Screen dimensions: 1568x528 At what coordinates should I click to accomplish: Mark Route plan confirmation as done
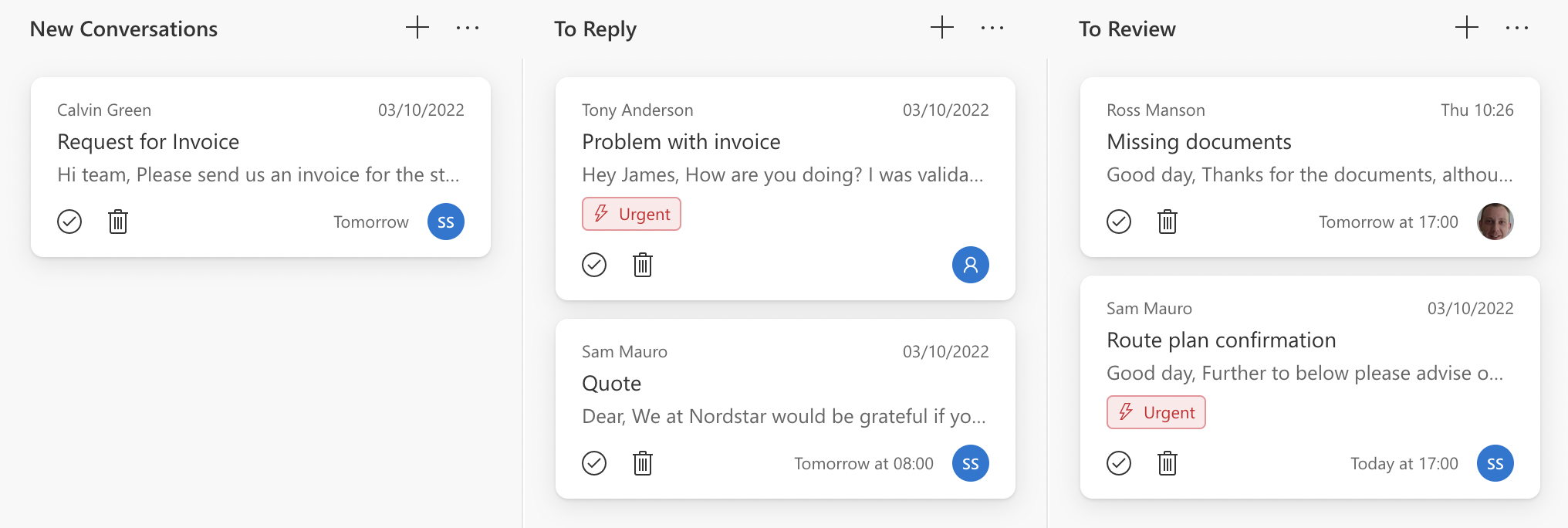click(x=1119, y=463)
